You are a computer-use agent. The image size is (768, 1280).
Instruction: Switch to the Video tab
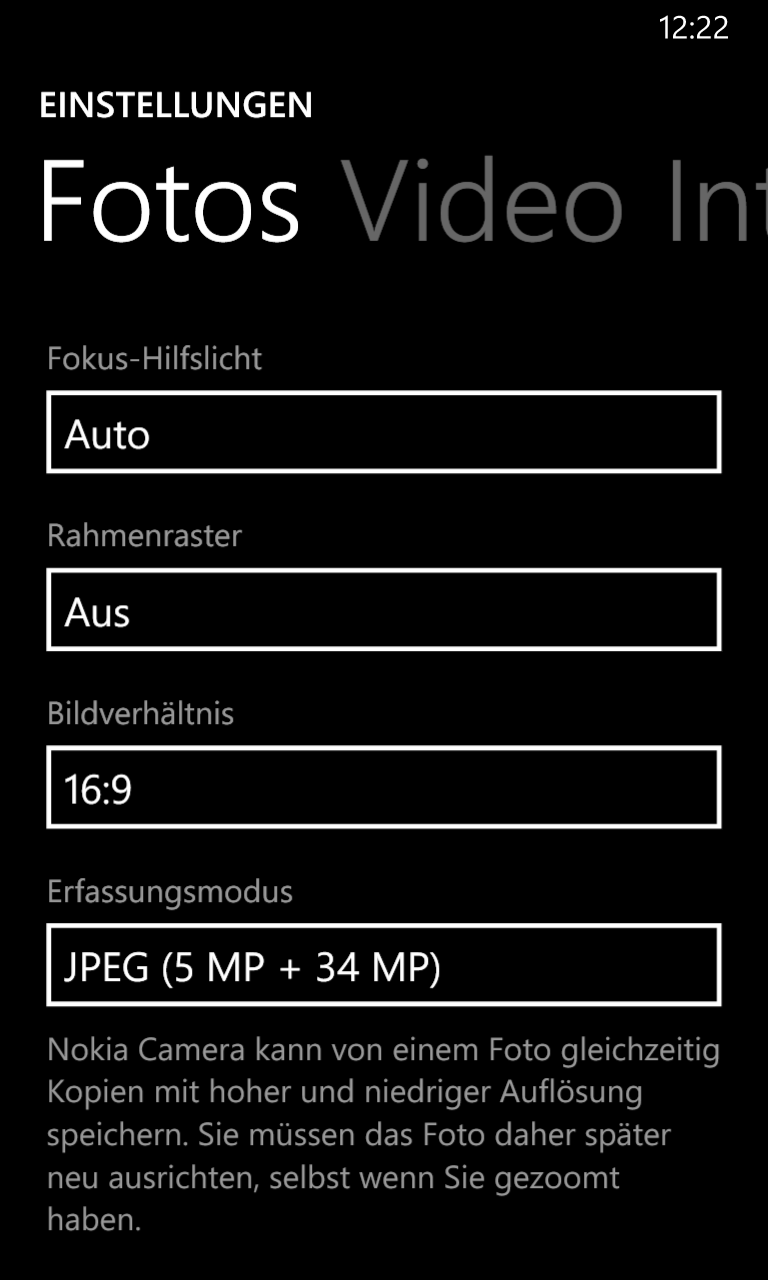point(484,203)
